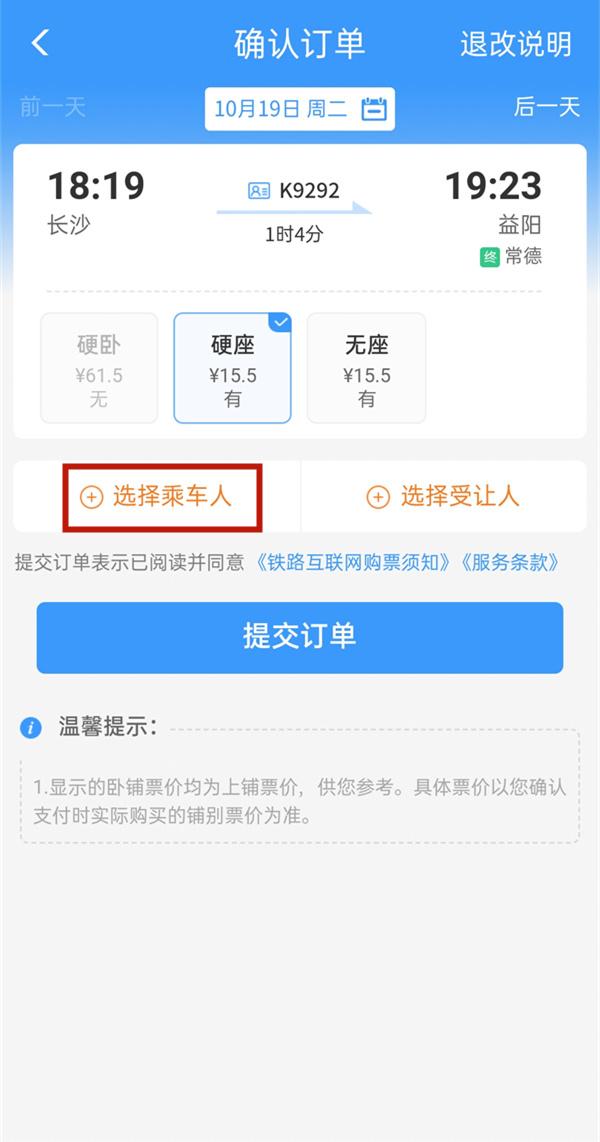
Task: Select 无座 standing ticket
Action: click(366, 368)
